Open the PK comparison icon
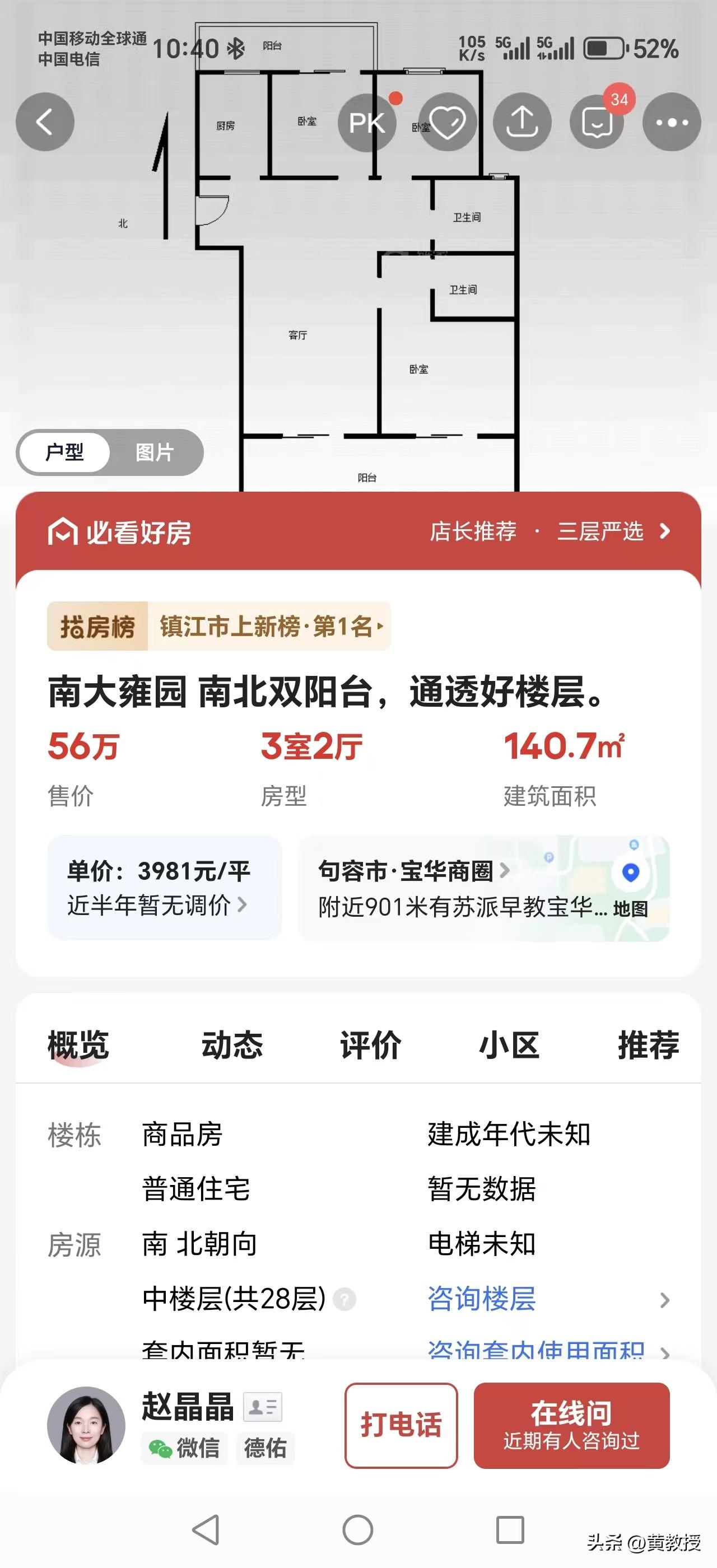 point(367,122)
